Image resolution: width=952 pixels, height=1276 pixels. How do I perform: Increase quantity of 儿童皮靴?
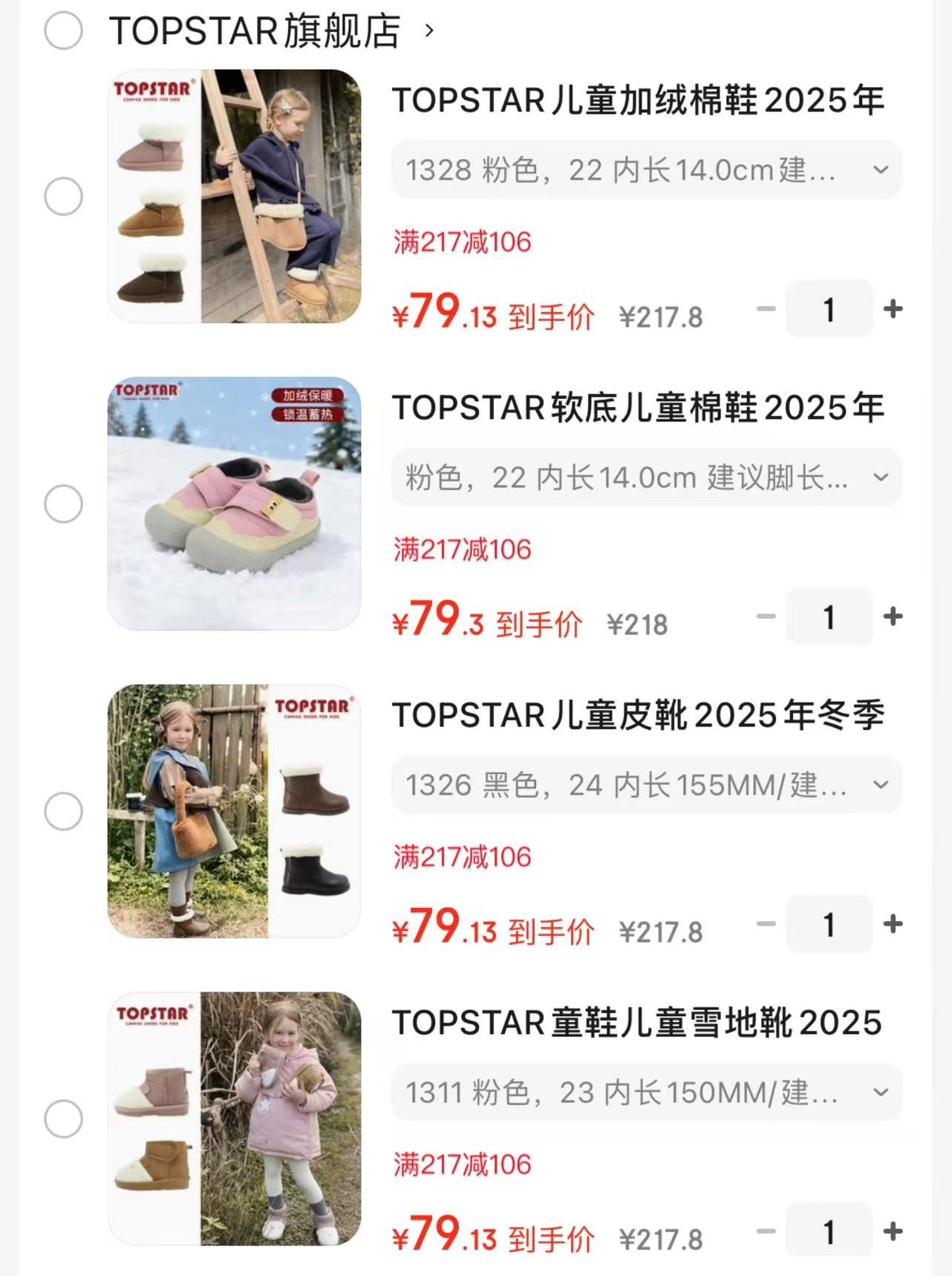(x=893, y=924)
